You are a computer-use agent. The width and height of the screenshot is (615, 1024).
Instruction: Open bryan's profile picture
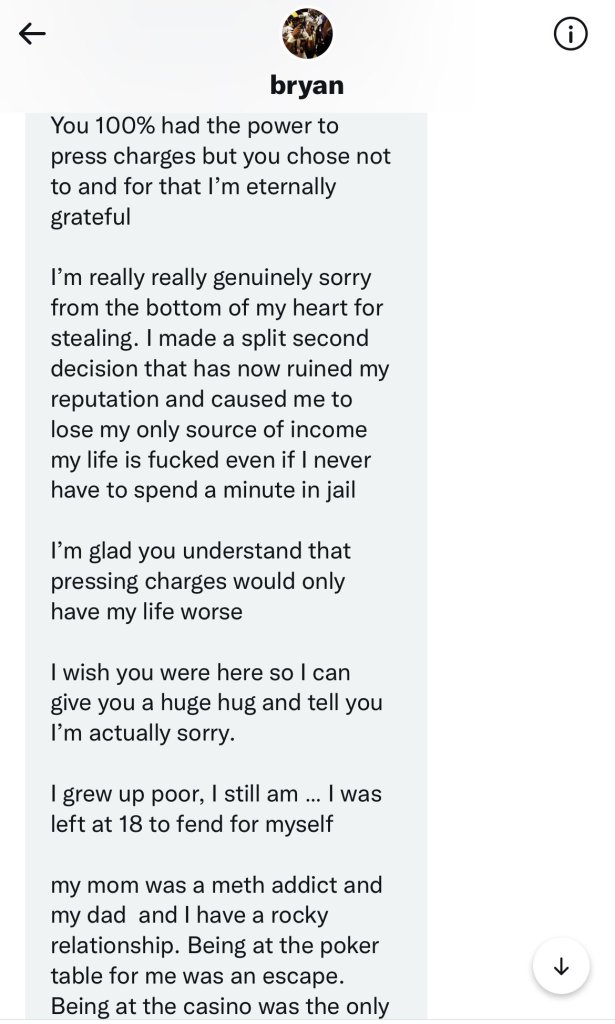[307, 34]
